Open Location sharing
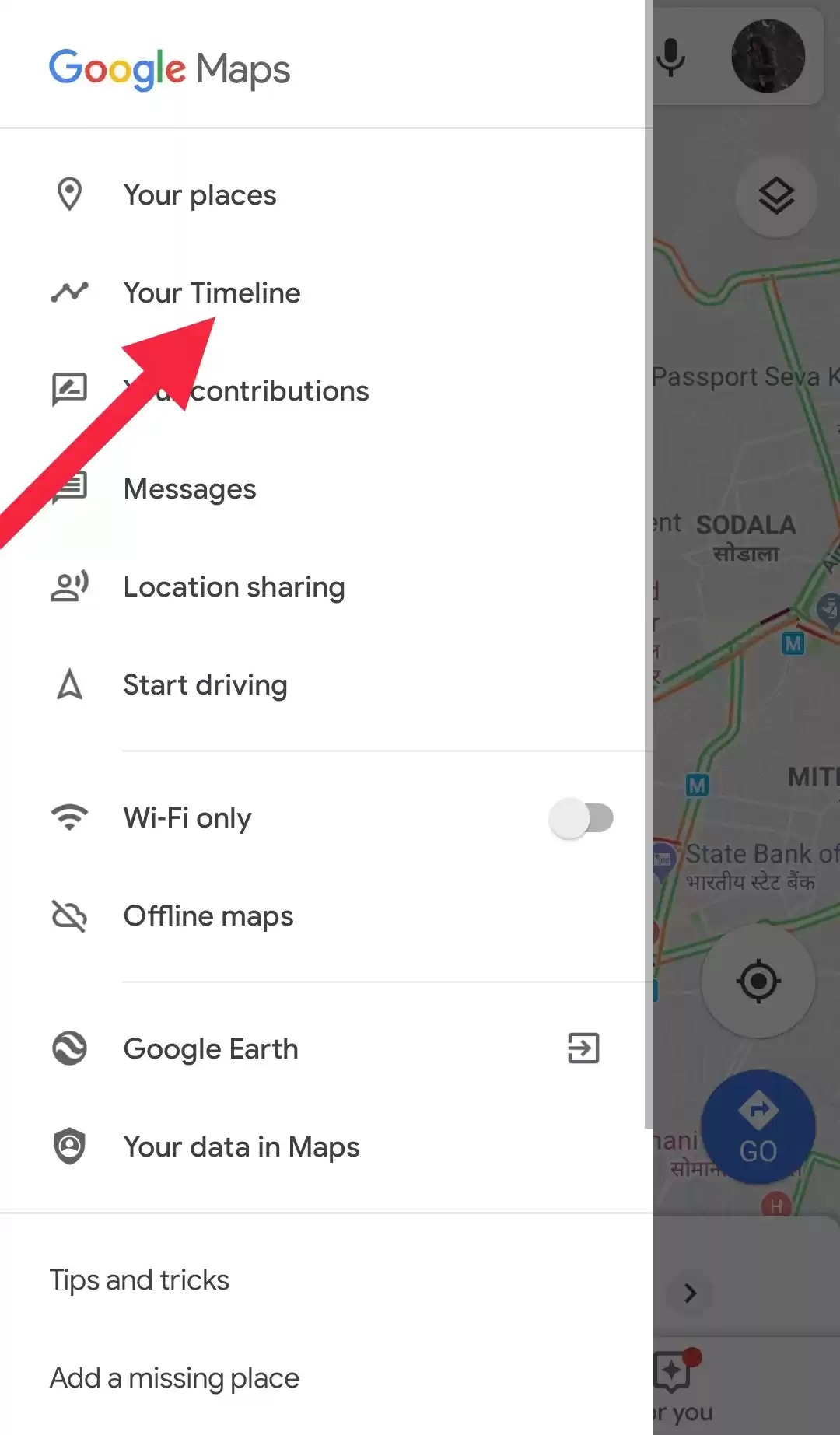Screen dimensions: 840x1435 (x=233, y=587)
